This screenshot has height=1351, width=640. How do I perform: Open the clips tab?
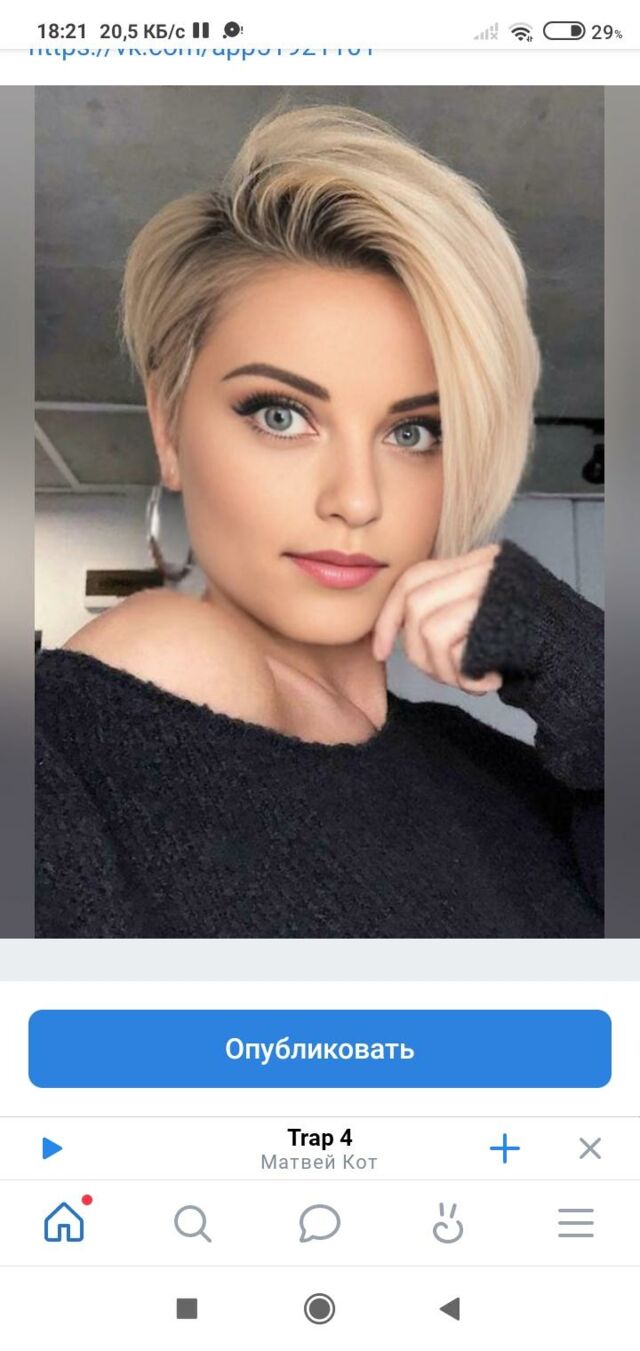(448, 1223)
